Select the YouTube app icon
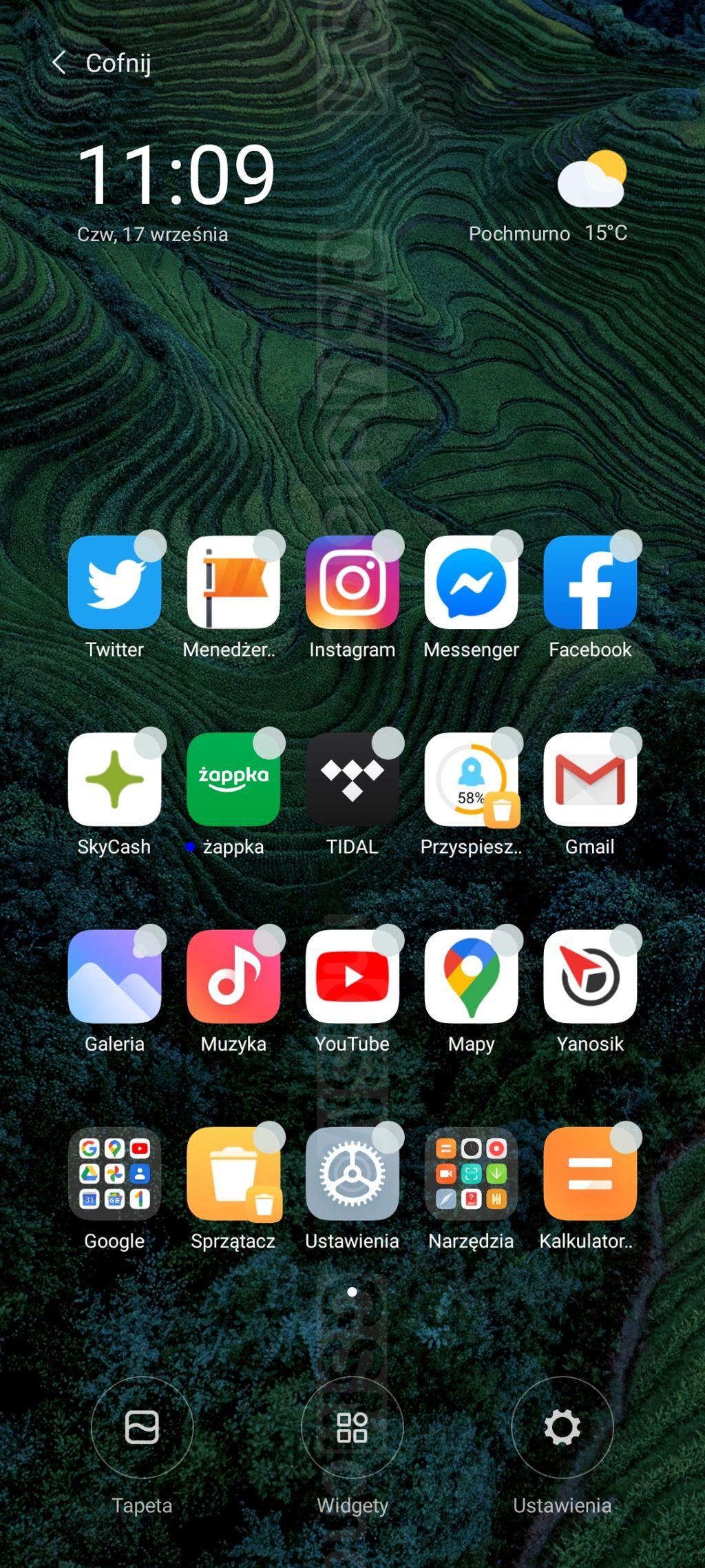This screenshot has height=1568, width=705. [x=352, y=976]
